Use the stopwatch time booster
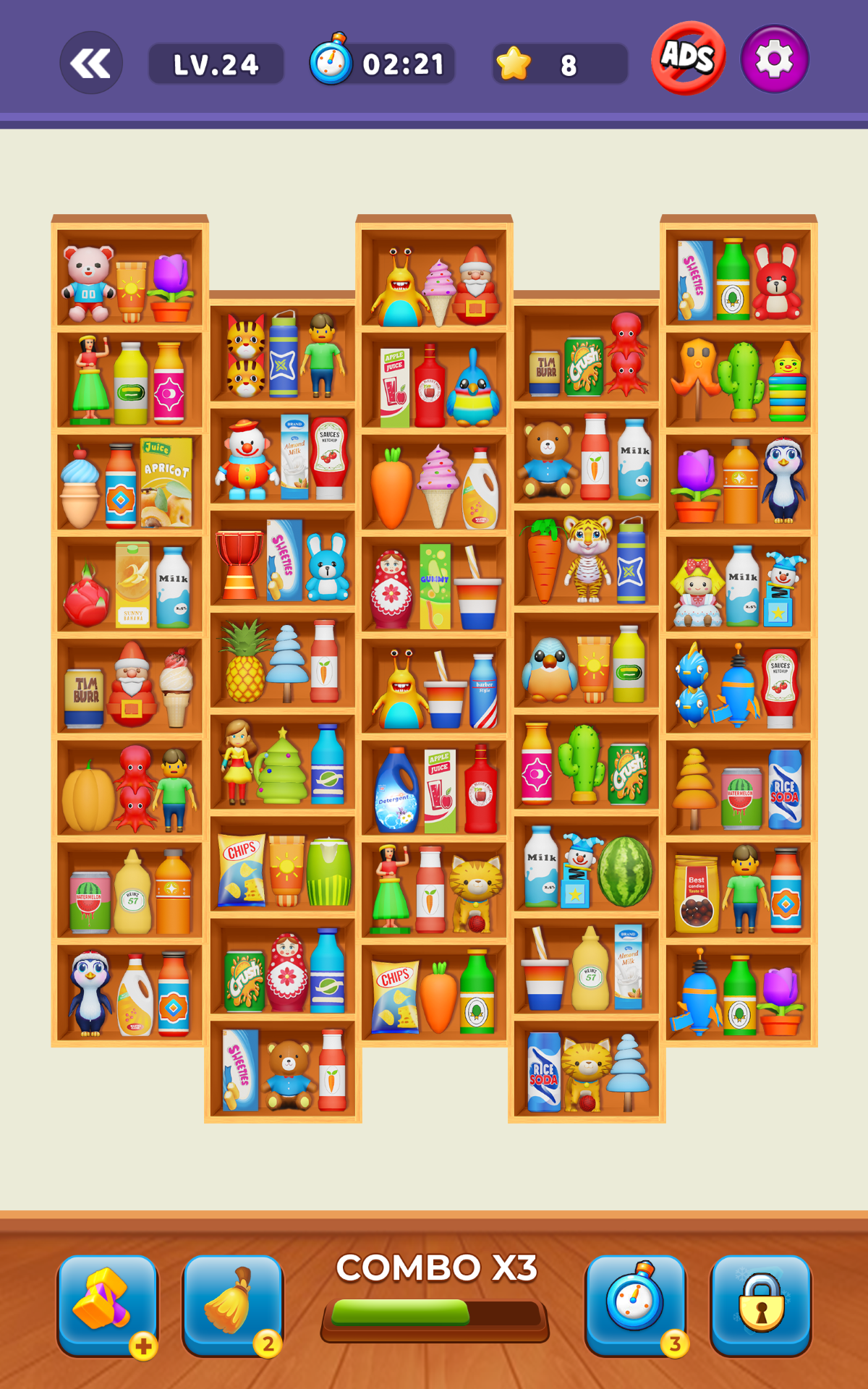Screen dimensions: 868x1389 click(635, 1305)
